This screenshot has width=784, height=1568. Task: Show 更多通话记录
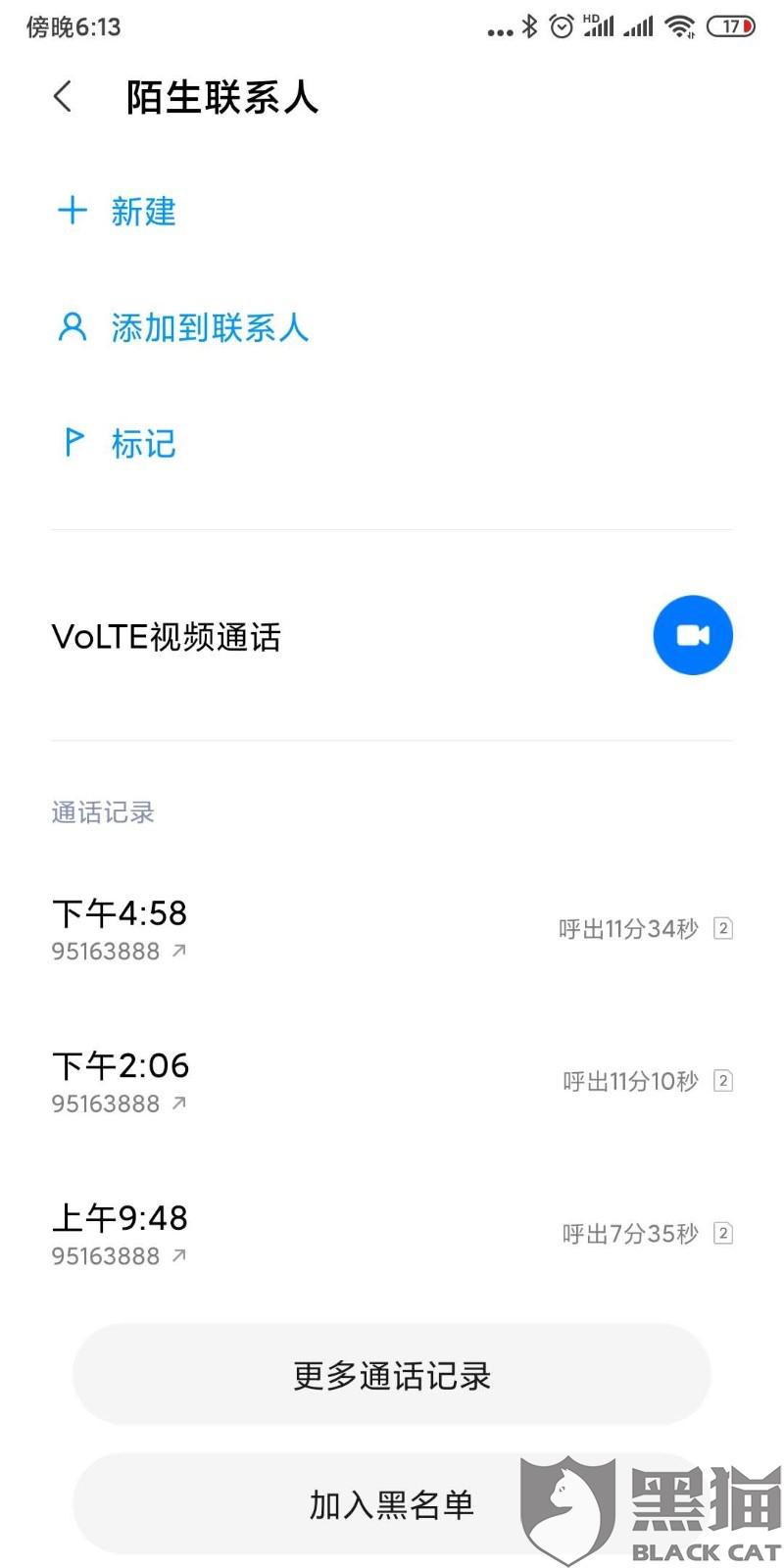point(392,1375)
